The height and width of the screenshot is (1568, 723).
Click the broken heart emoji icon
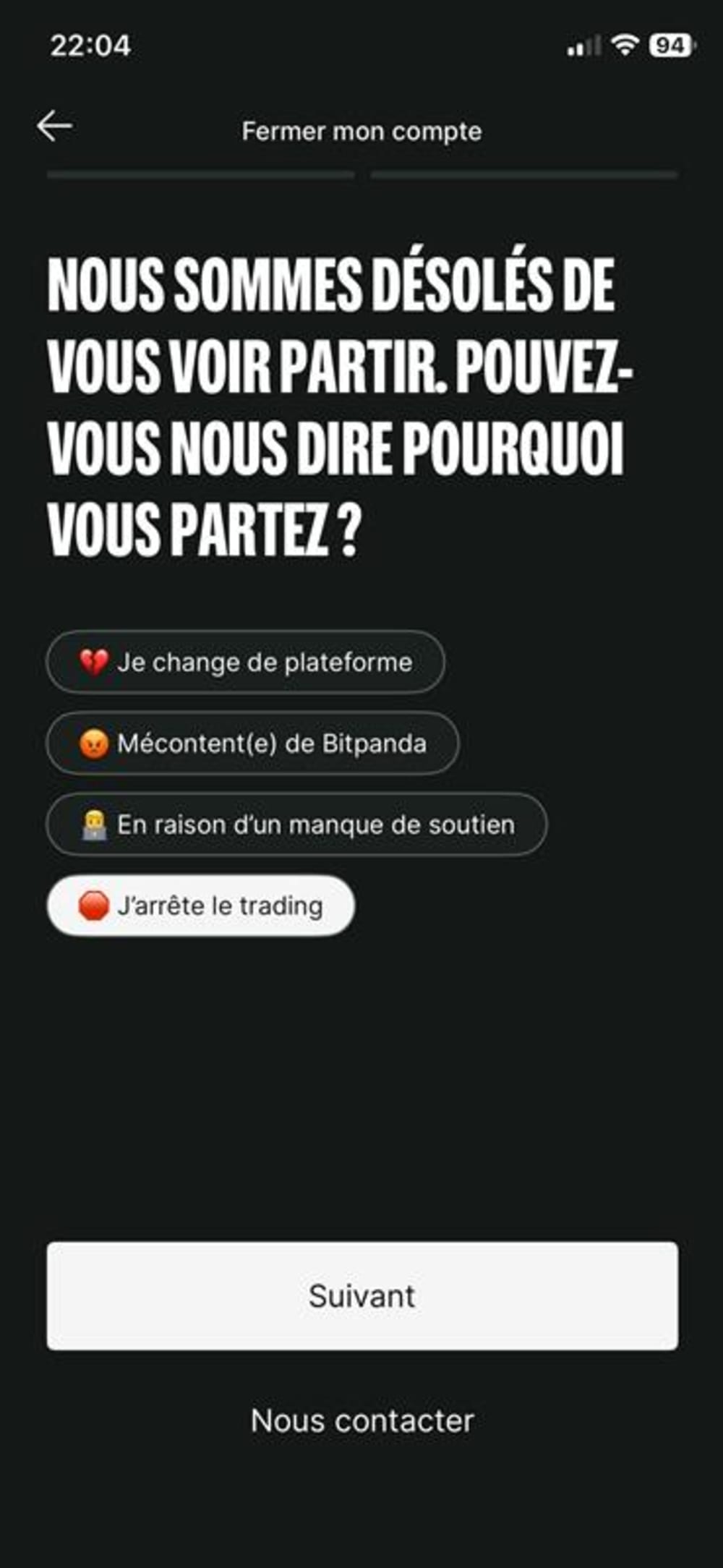point(92,660)
